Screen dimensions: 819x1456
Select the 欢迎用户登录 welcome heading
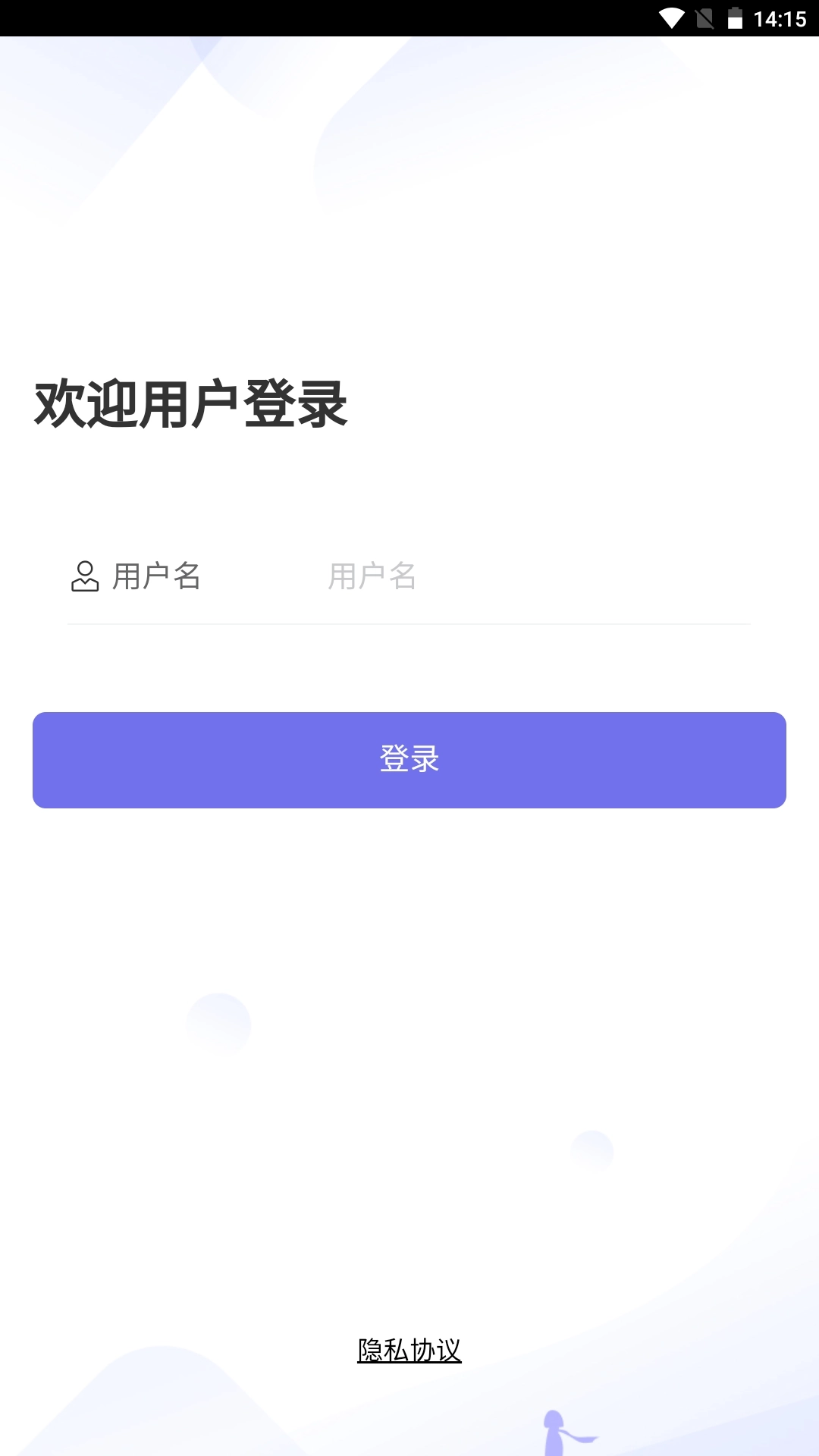pyautogui.click(x=190, y=403)
